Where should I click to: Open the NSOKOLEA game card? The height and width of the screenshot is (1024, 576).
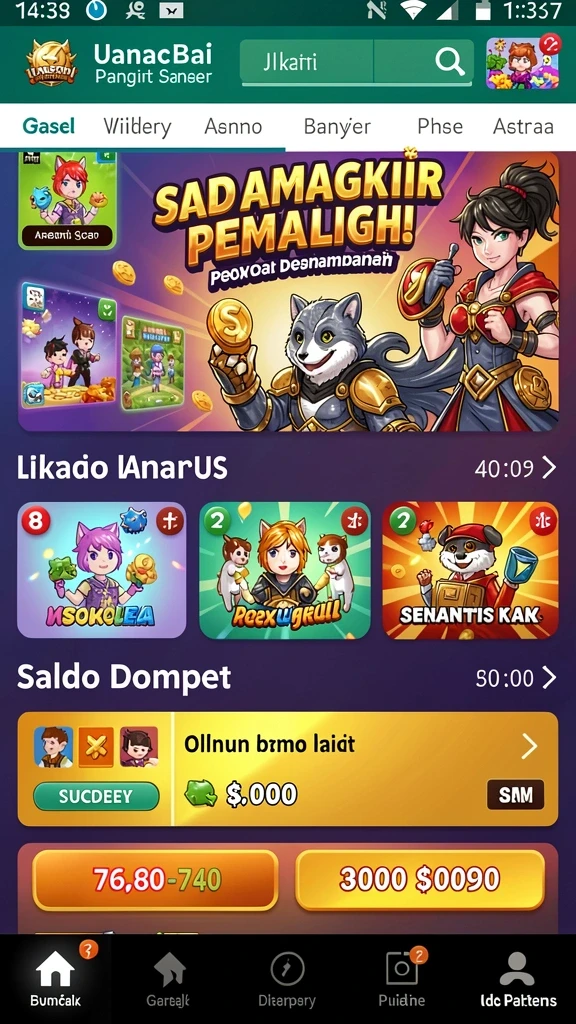101,569
